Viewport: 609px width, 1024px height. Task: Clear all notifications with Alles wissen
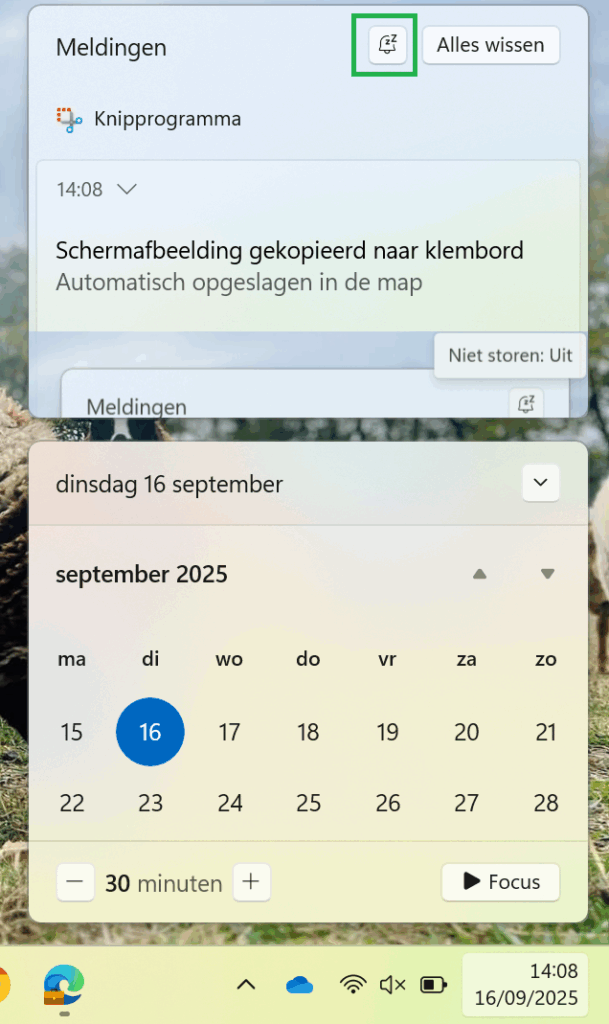click(x=490, y=45)
